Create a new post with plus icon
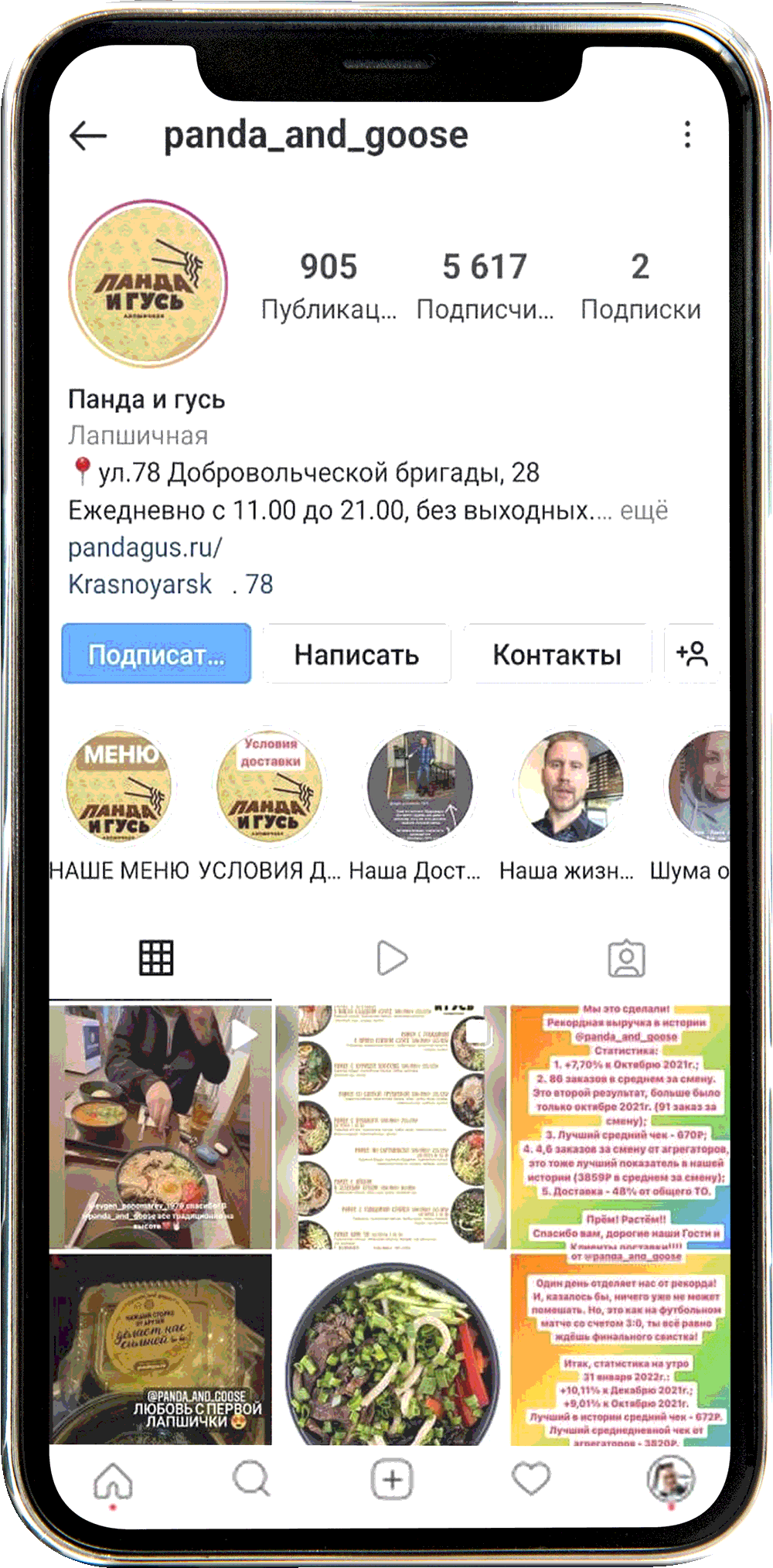Viewport: 773px width, 1568px height. tap(392, 1480)
